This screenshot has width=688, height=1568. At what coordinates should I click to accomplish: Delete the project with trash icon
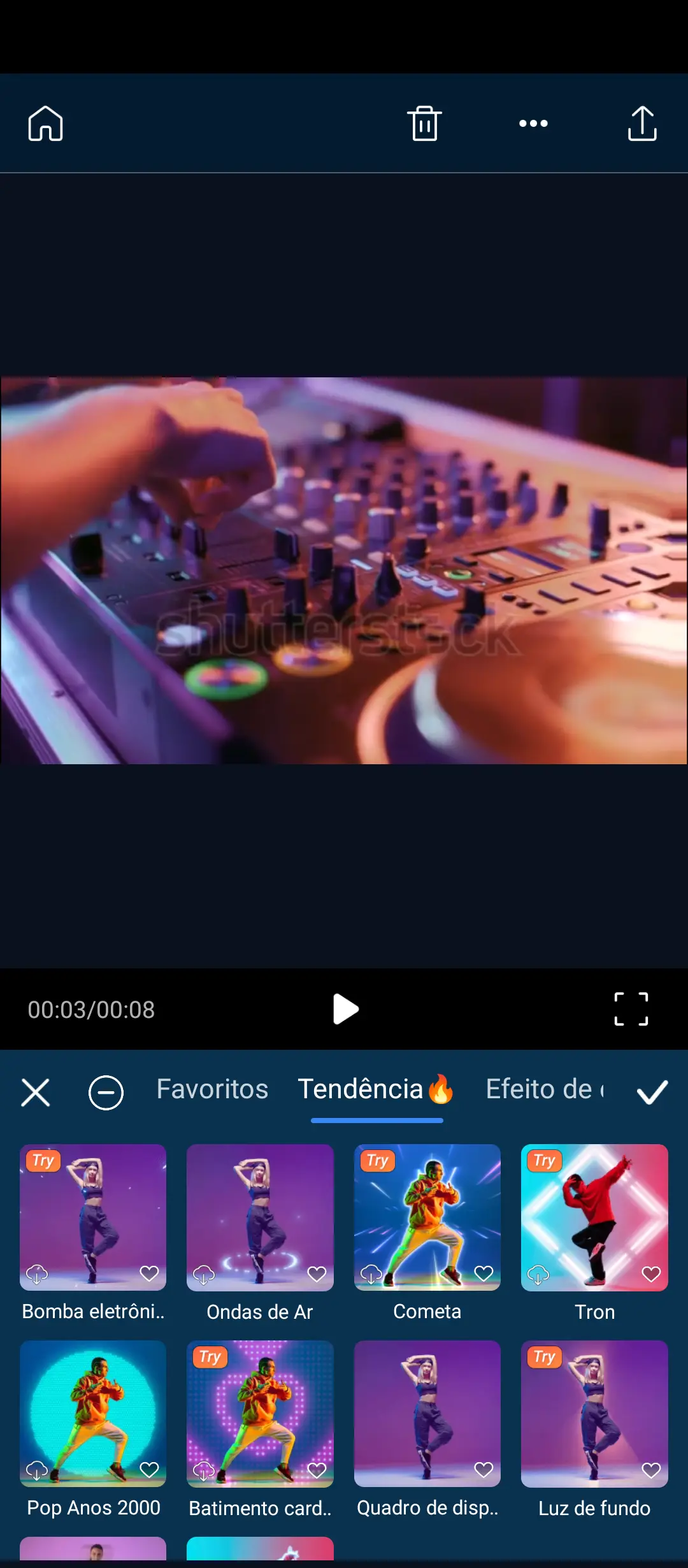[424, 123]
